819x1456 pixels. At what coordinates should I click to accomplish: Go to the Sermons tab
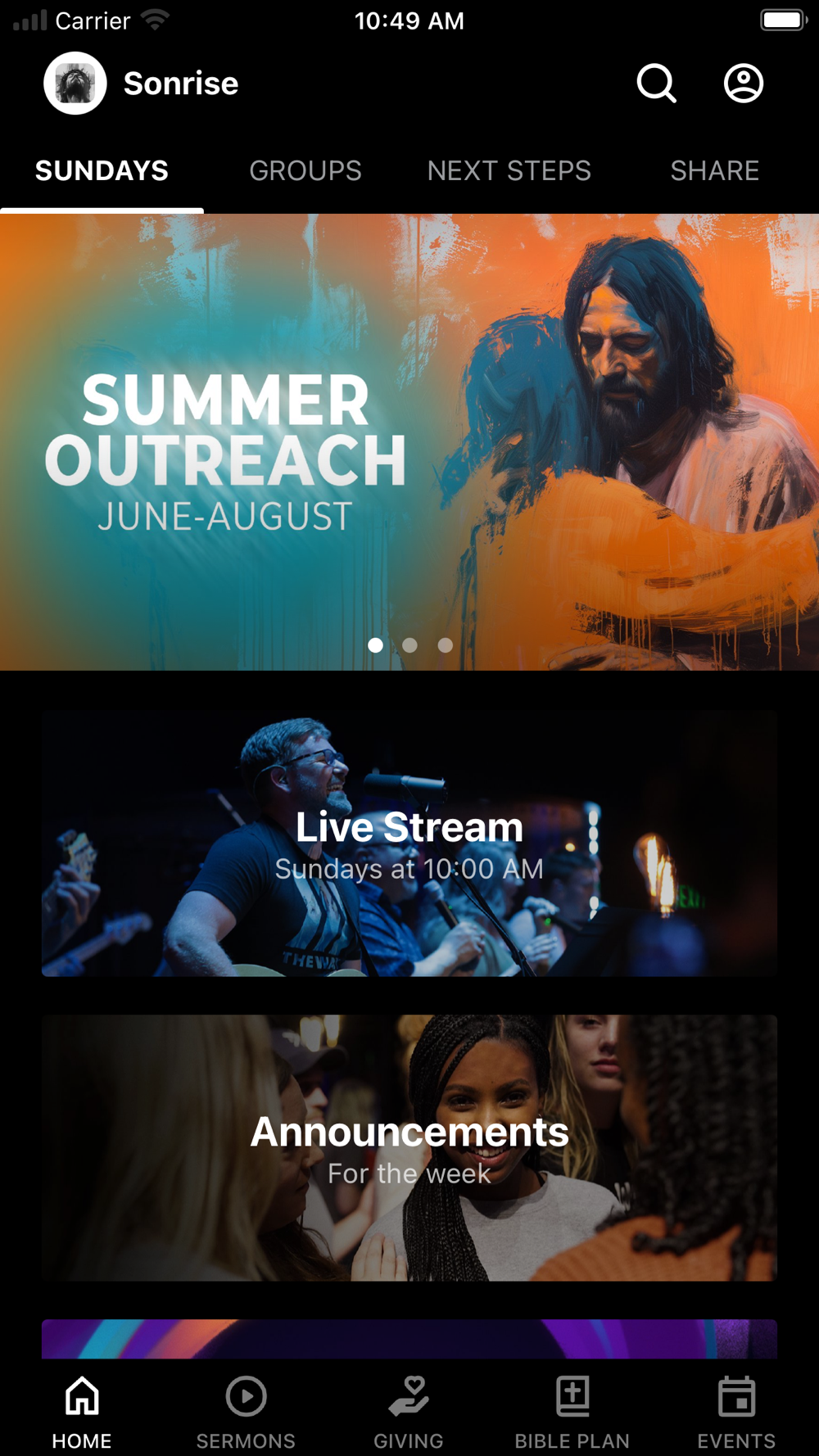tap(246, 1411)
